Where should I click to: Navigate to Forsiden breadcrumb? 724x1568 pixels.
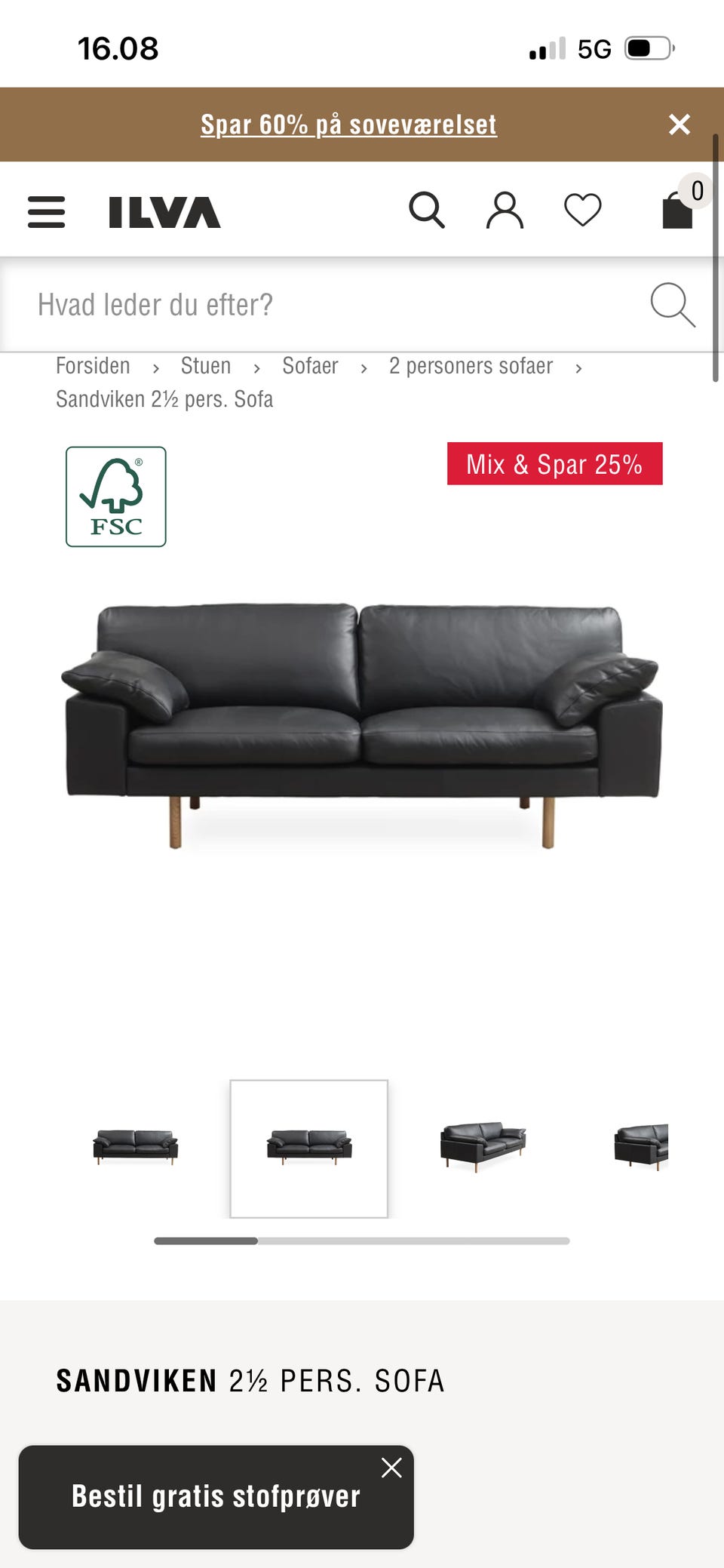click(x=92, y=366)
